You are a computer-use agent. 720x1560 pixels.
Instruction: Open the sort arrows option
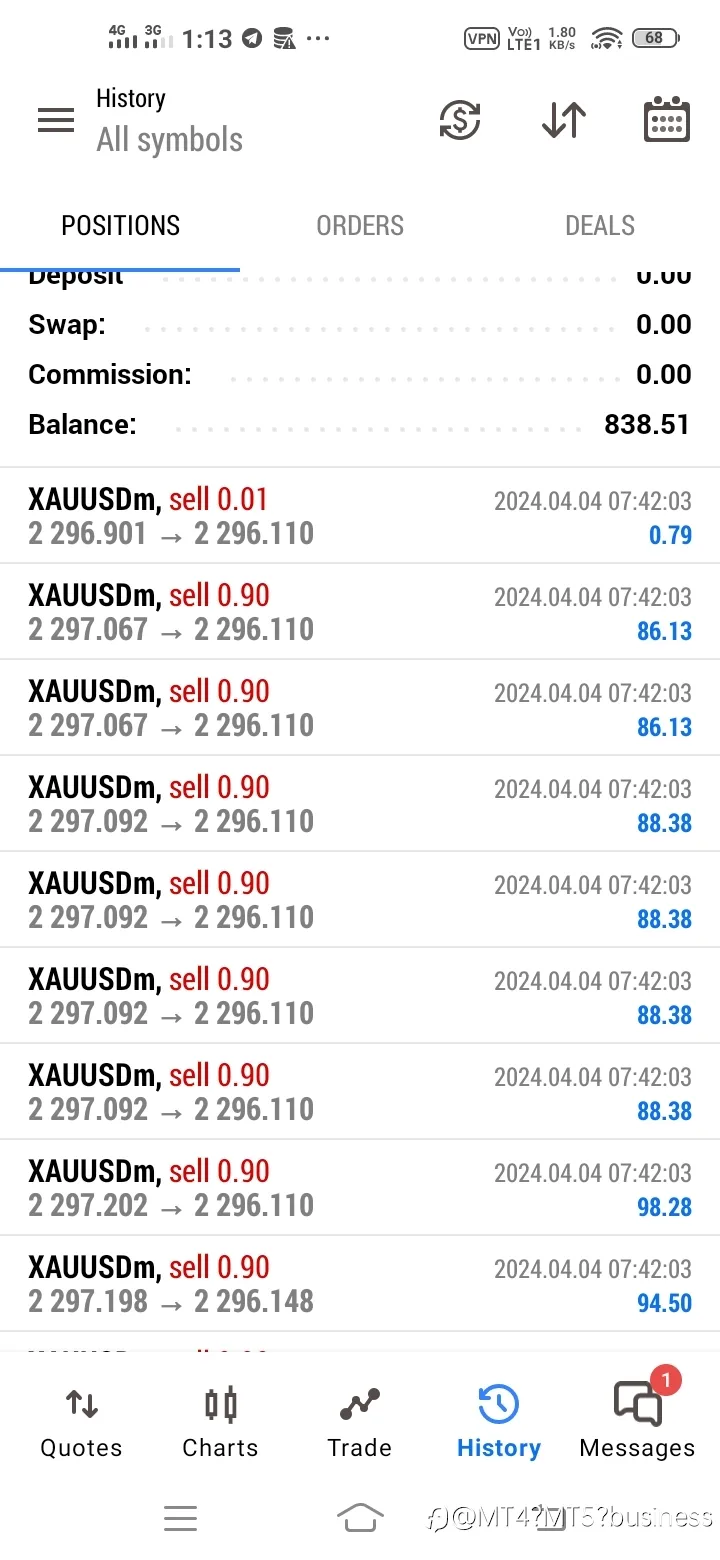click(564, 121)
